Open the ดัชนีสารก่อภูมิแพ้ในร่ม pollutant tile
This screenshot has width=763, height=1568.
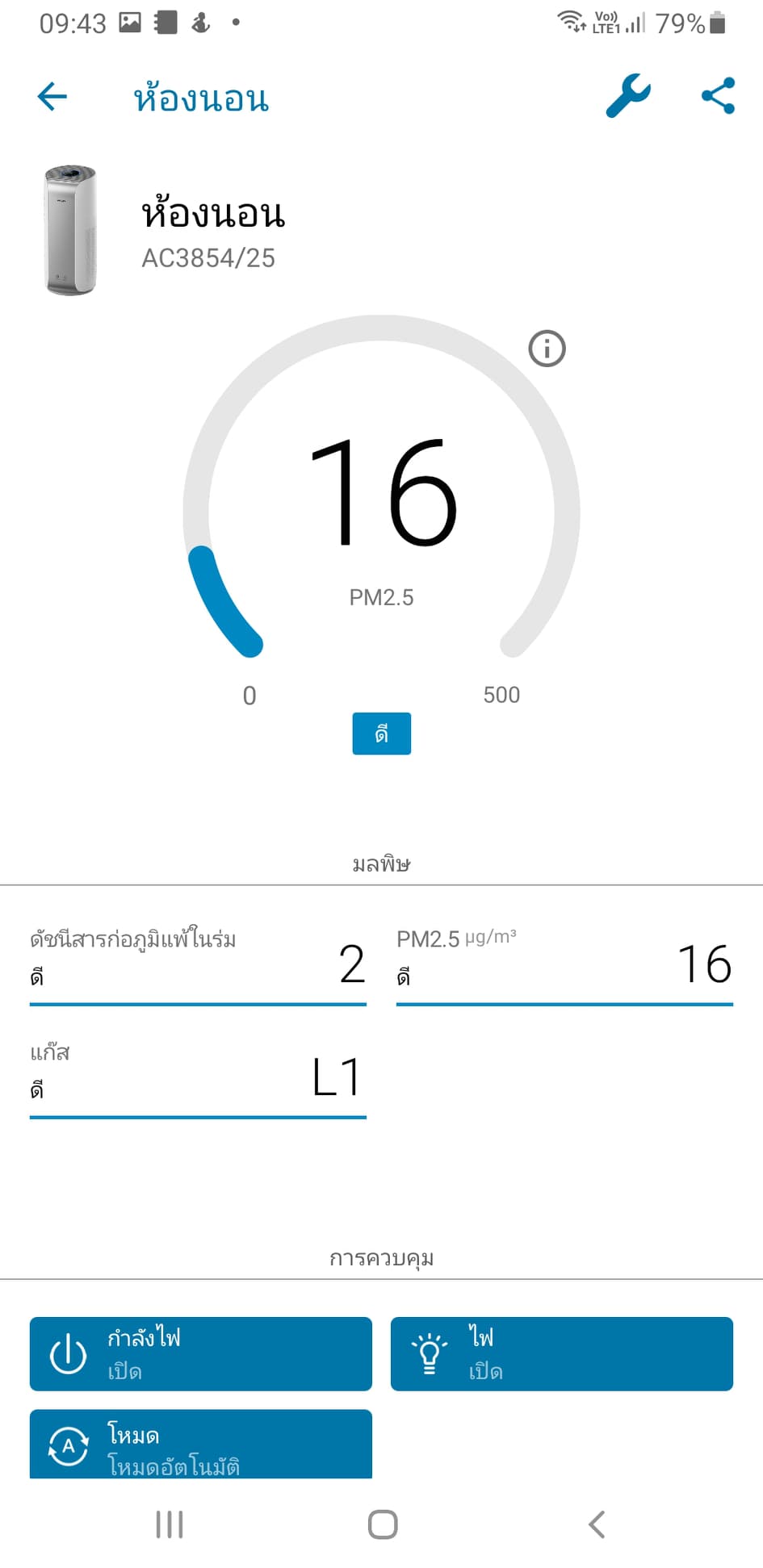coord(198,963)
